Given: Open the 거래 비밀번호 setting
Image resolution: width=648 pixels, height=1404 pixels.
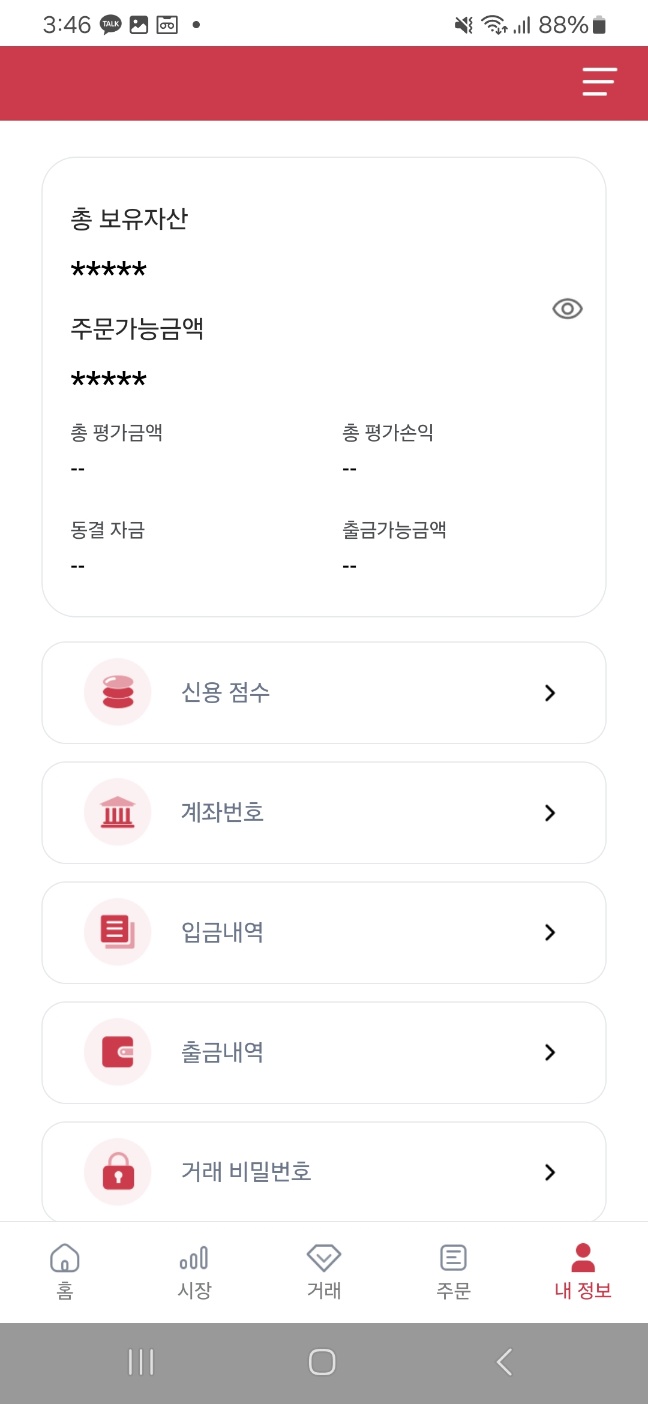Looking at the screenshot, I should coord(324,1172).
